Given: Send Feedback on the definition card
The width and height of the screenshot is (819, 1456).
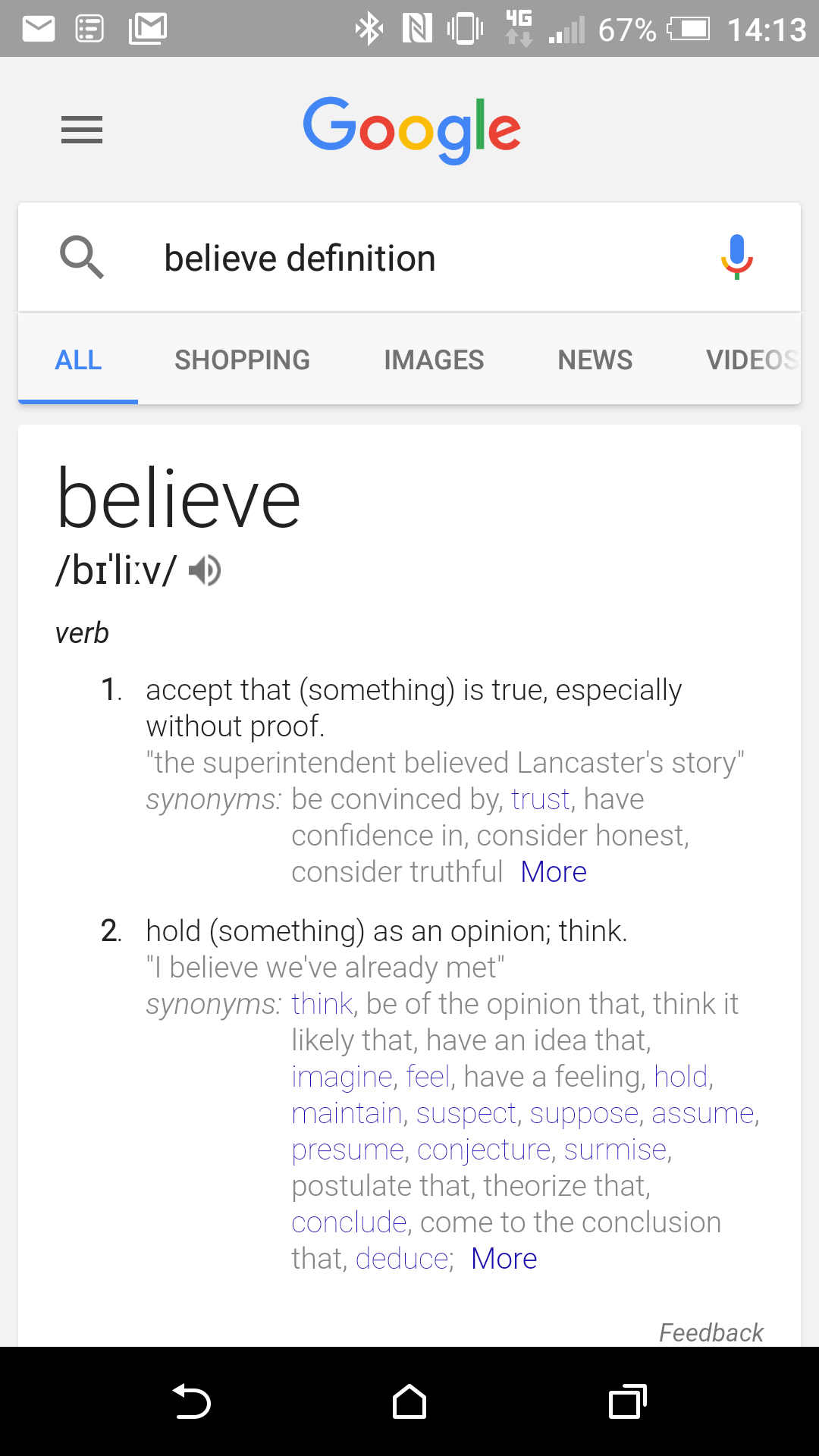Looking at the screenshot, I should (711, 1332).
